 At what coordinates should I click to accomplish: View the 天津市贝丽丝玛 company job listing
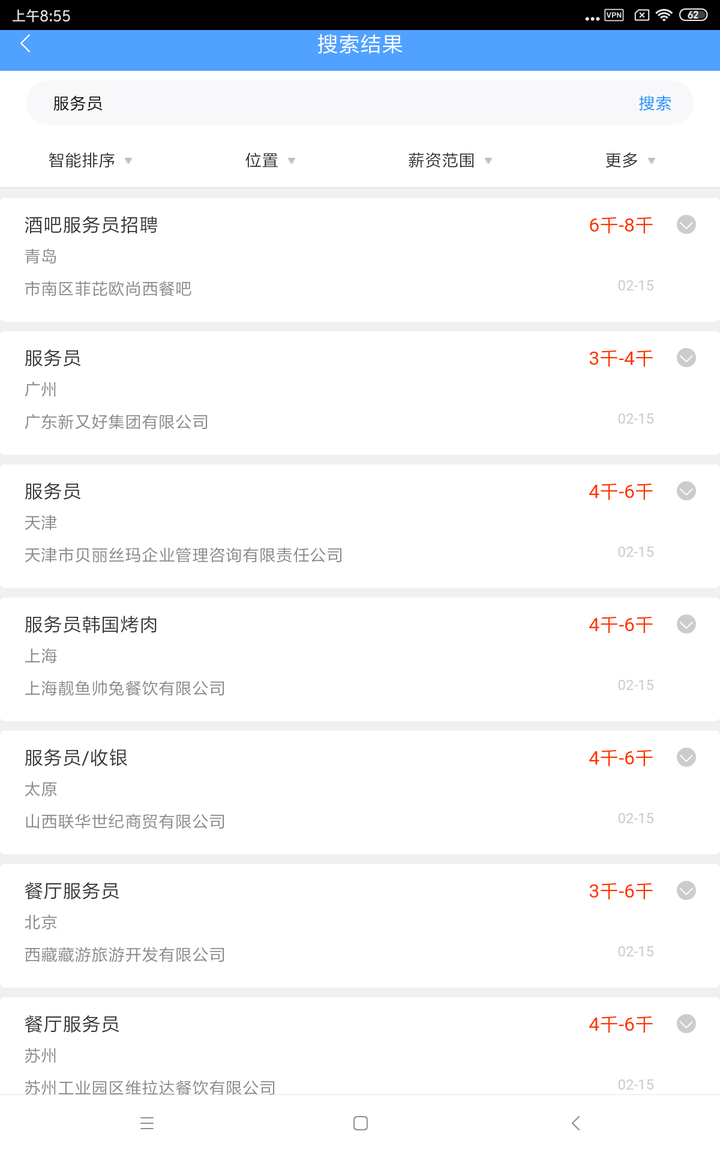pos(360,526)
